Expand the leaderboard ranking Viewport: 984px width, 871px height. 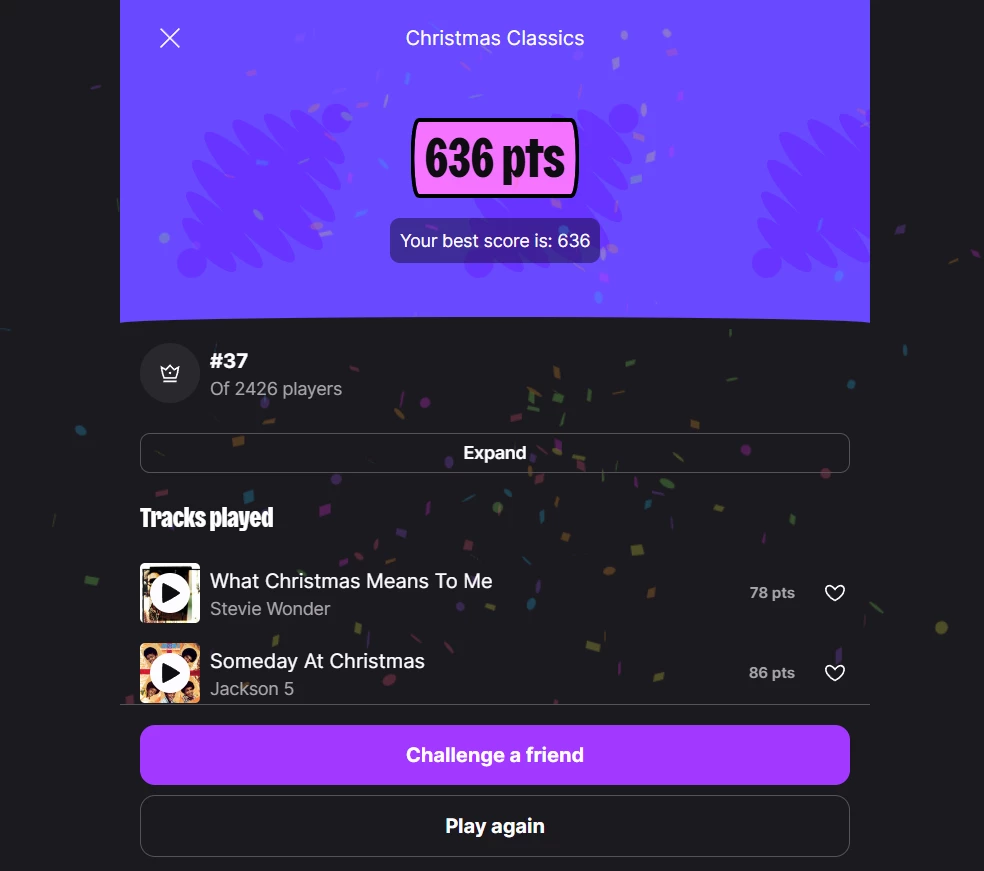(x=494, y=453)
